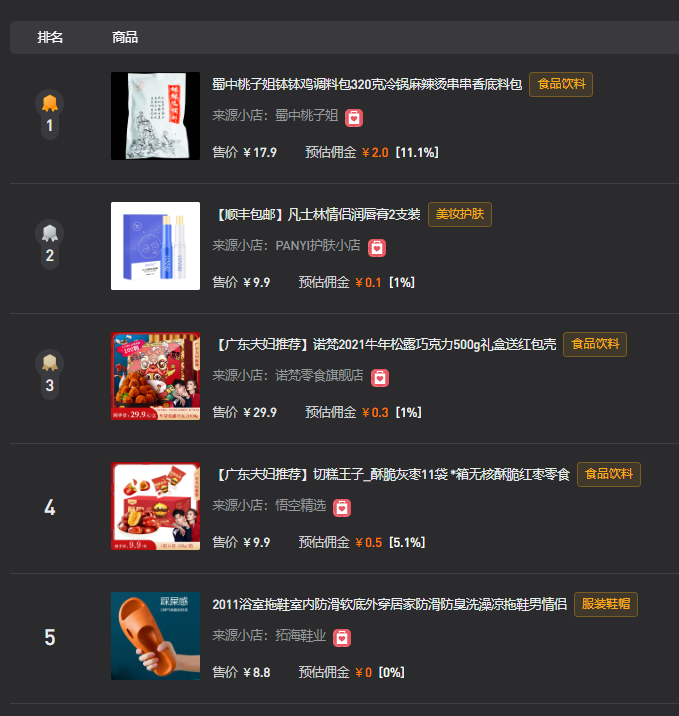Screen dimensions: 679x716
Task: Open the shop icon next to PANYI护肤小店
Action: point(376,247)
